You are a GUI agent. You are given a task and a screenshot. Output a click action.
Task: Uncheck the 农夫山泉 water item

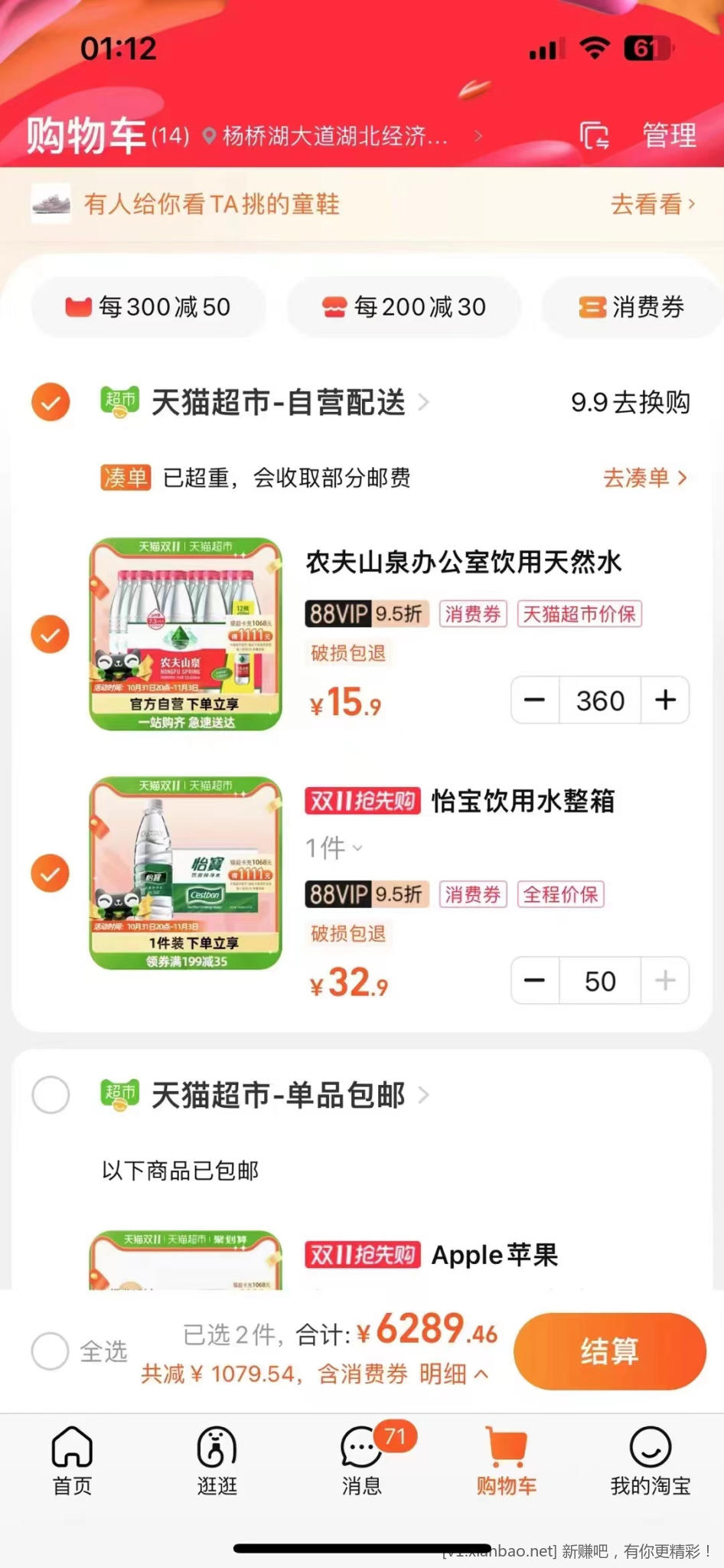pos(51,634)
